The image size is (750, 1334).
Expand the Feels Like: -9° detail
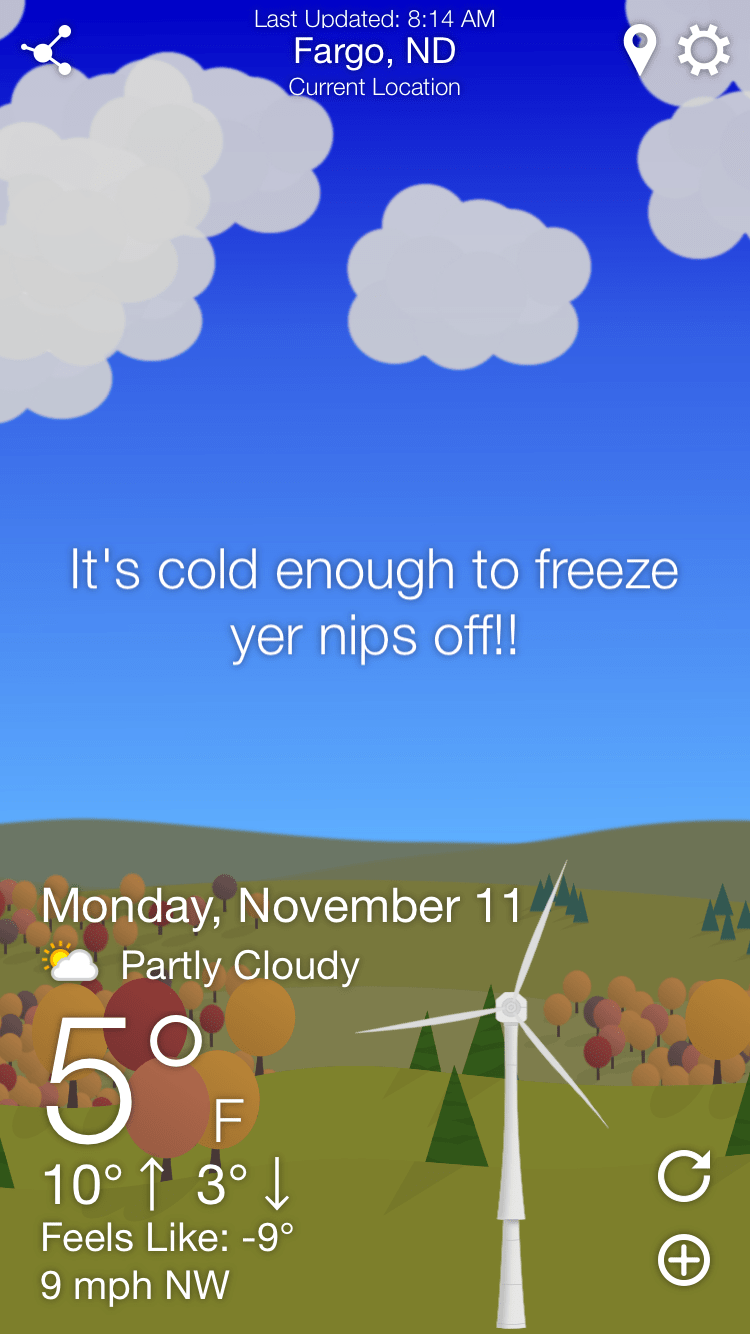165,1237
